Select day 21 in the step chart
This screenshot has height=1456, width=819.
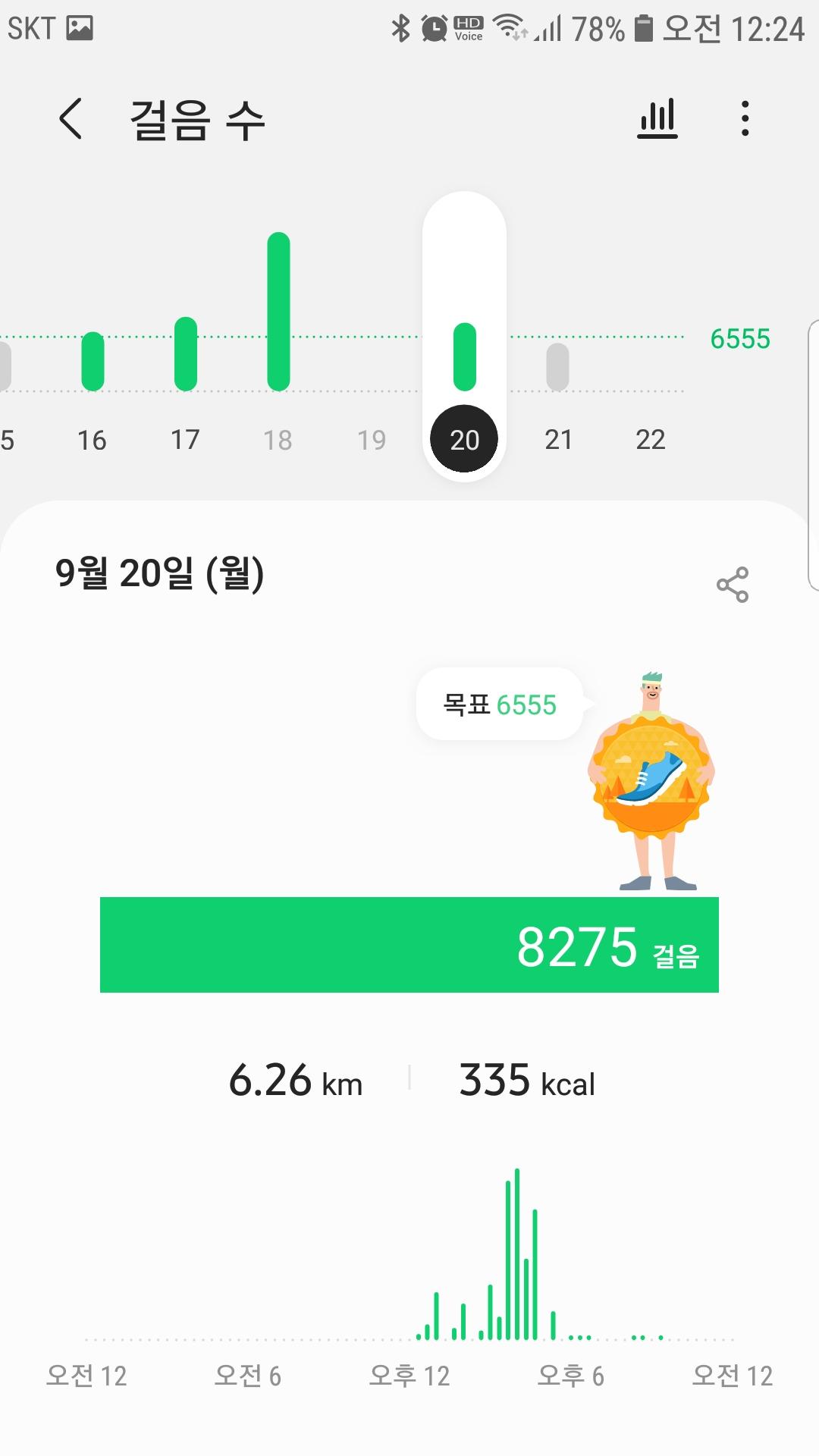[558, 439]
